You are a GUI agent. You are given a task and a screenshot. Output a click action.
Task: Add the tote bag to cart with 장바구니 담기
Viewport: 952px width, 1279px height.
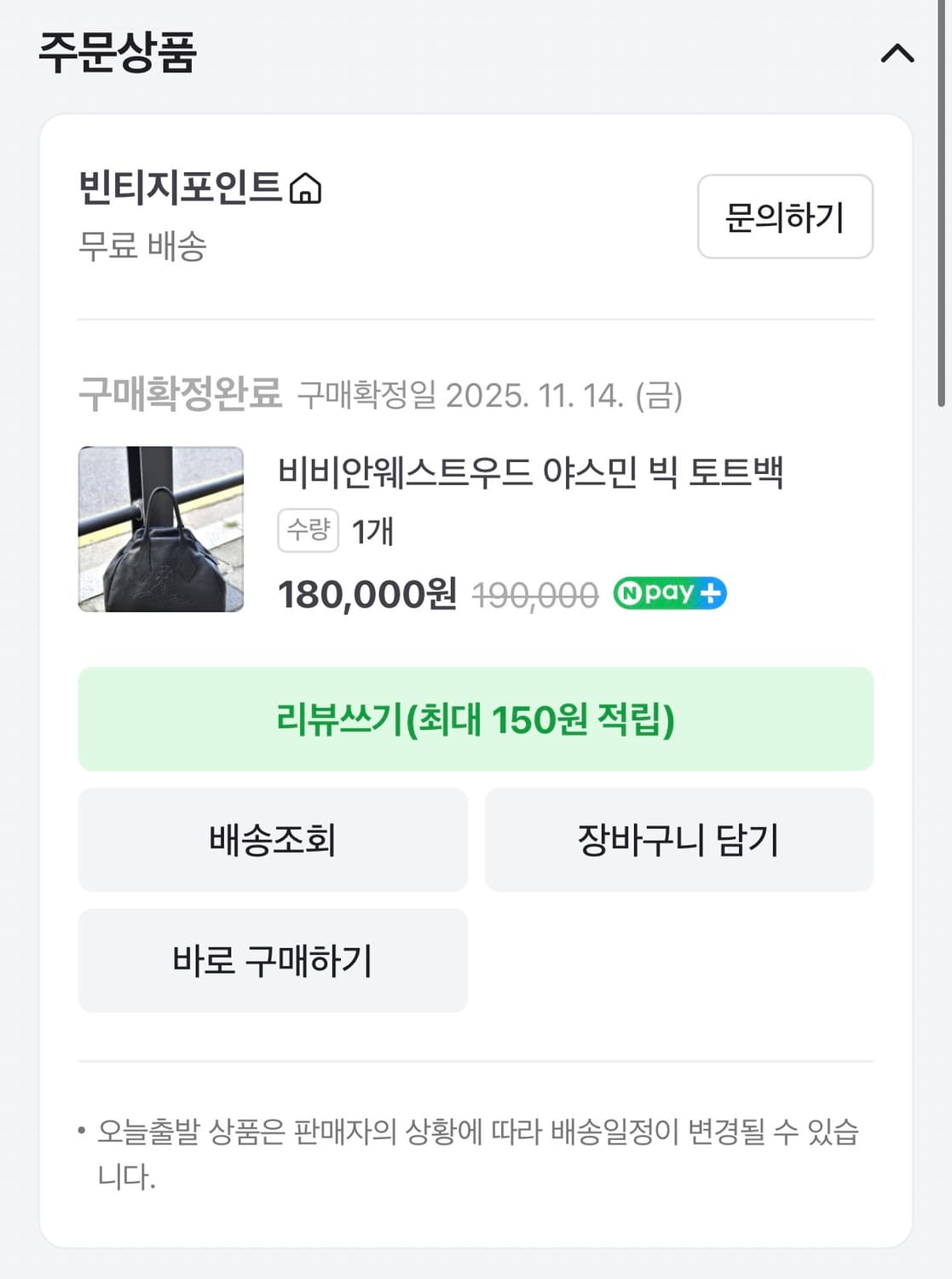pyautogui.click(x=679, y=840)
